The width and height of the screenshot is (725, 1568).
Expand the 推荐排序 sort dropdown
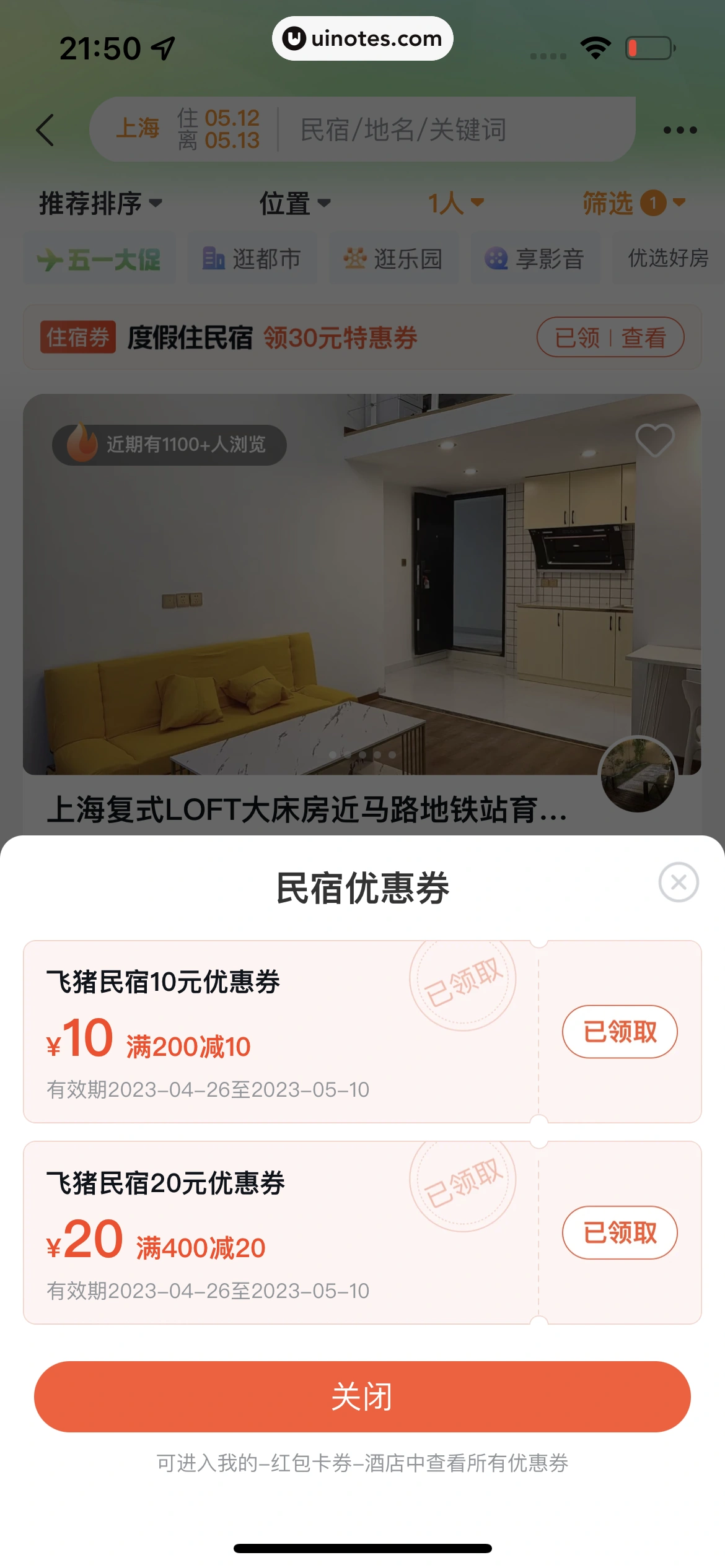[x=100, y=203]
